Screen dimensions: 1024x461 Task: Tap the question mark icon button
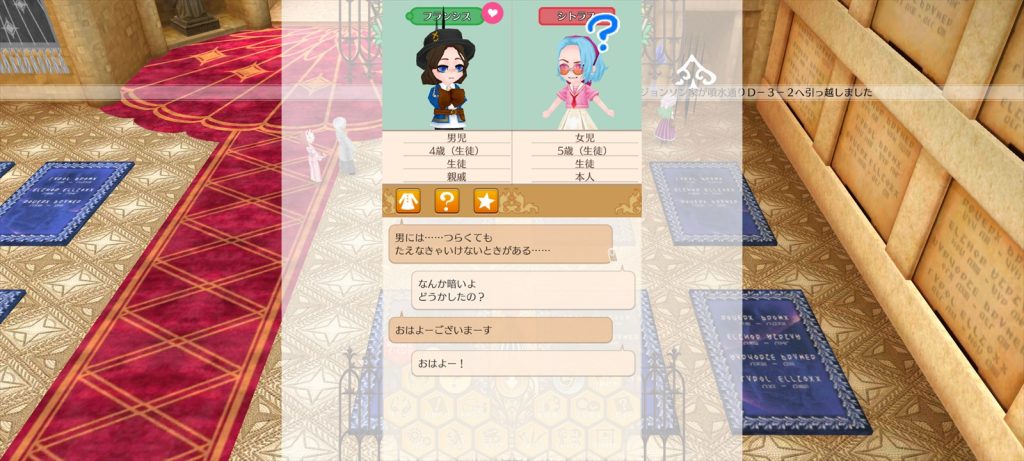446,201
